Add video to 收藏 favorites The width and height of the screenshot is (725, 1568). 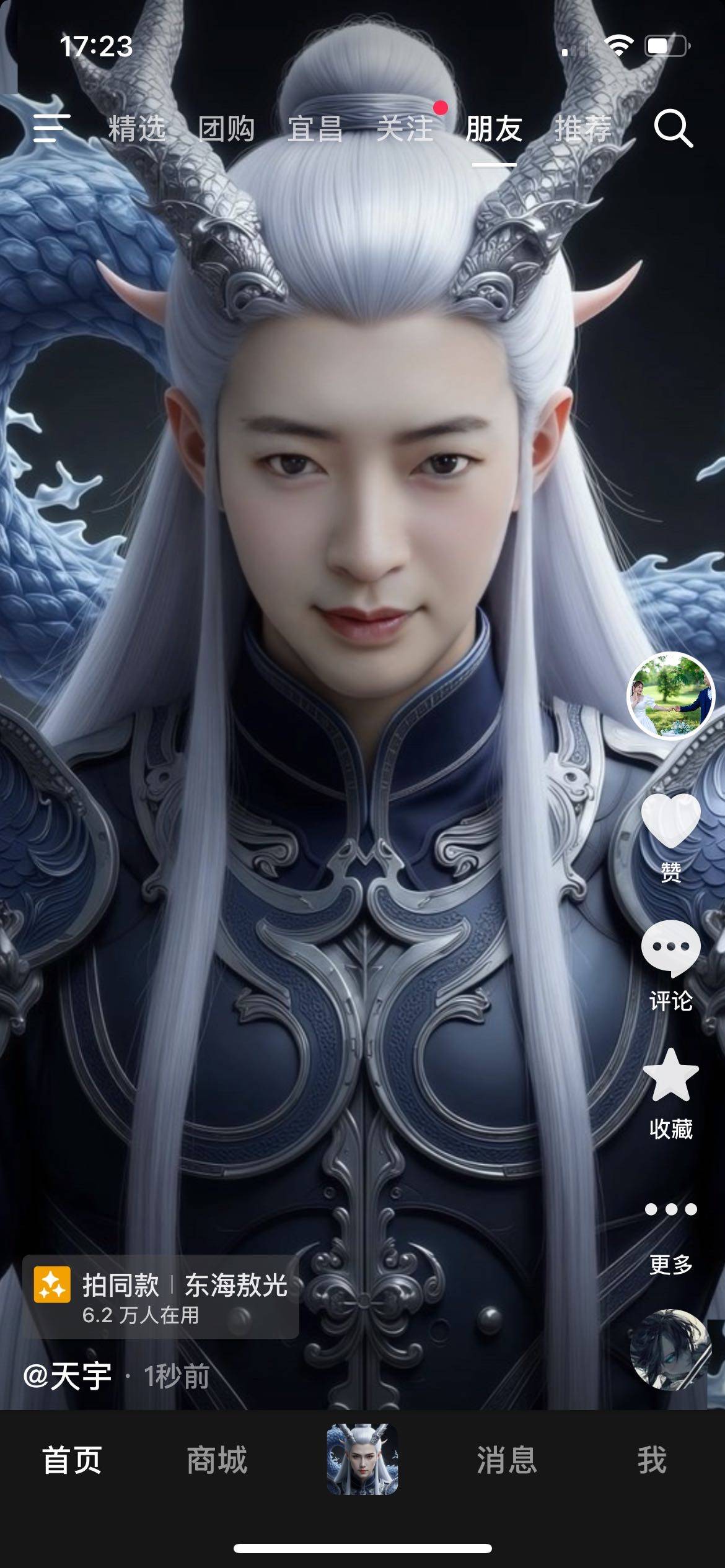tap(670, 1076)
